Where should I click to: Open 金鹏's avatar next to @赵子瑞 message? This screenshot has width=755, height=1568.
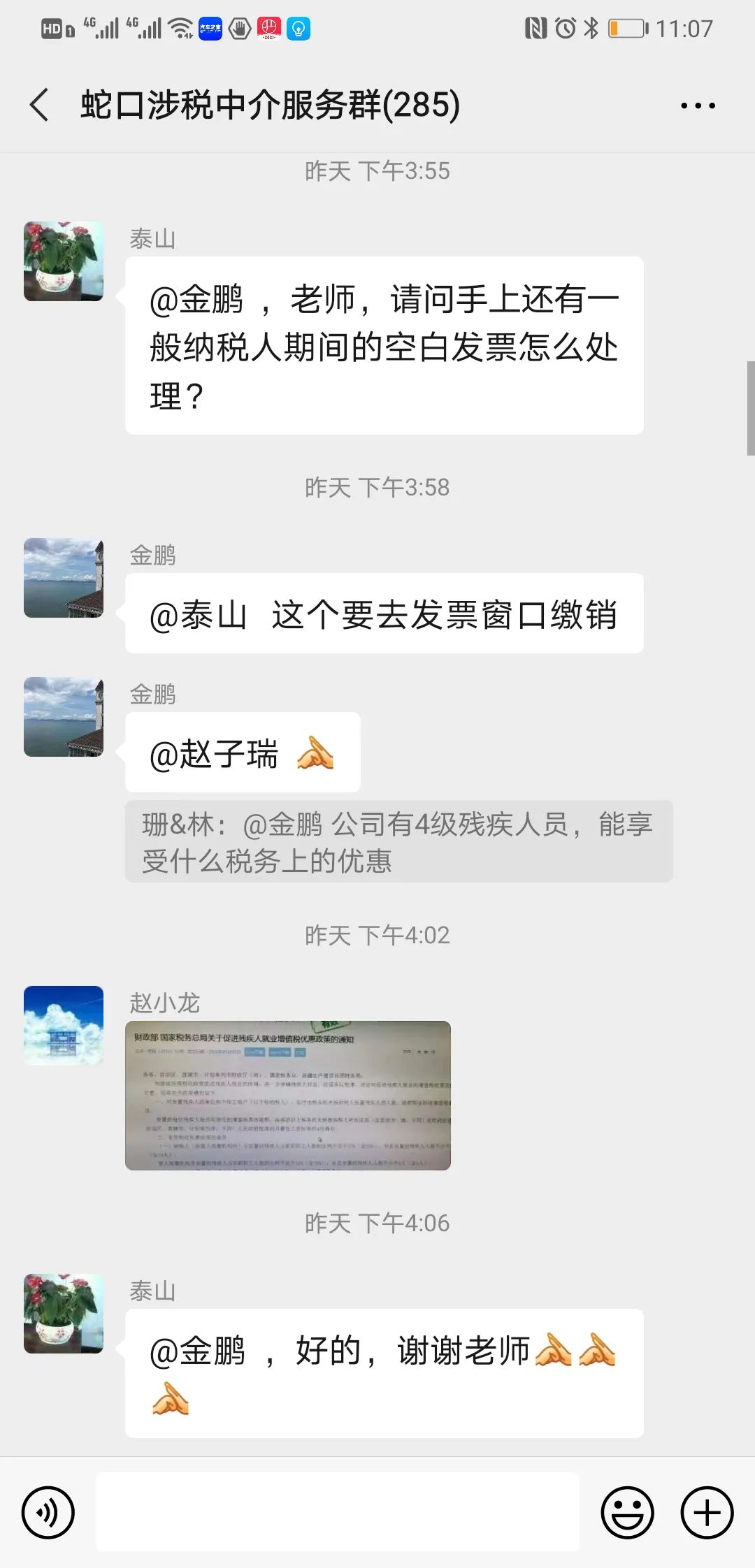click(x=64, y=717)
